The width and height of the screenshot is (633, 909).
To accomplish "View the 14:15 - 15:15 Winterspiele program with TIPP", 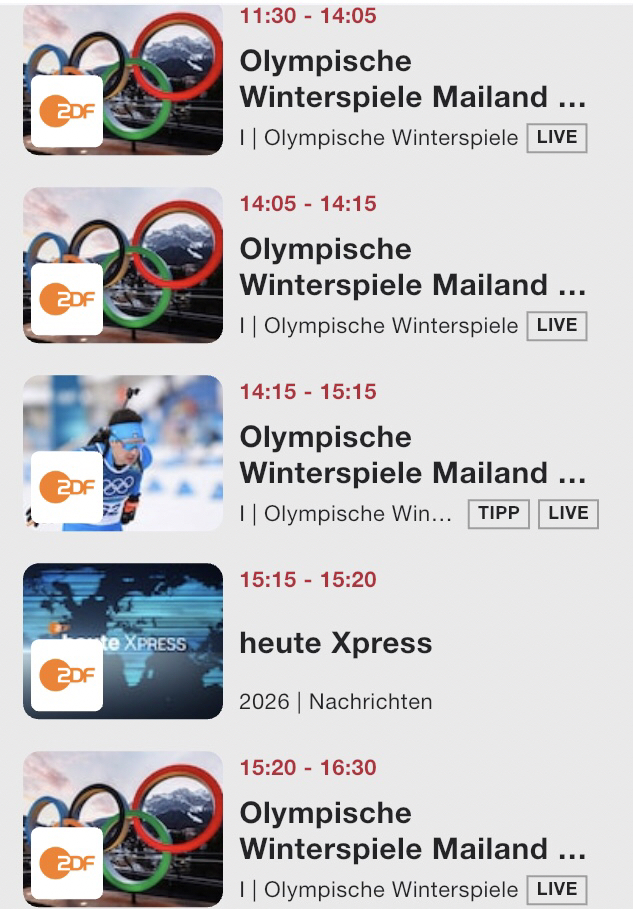I will 412,455.
